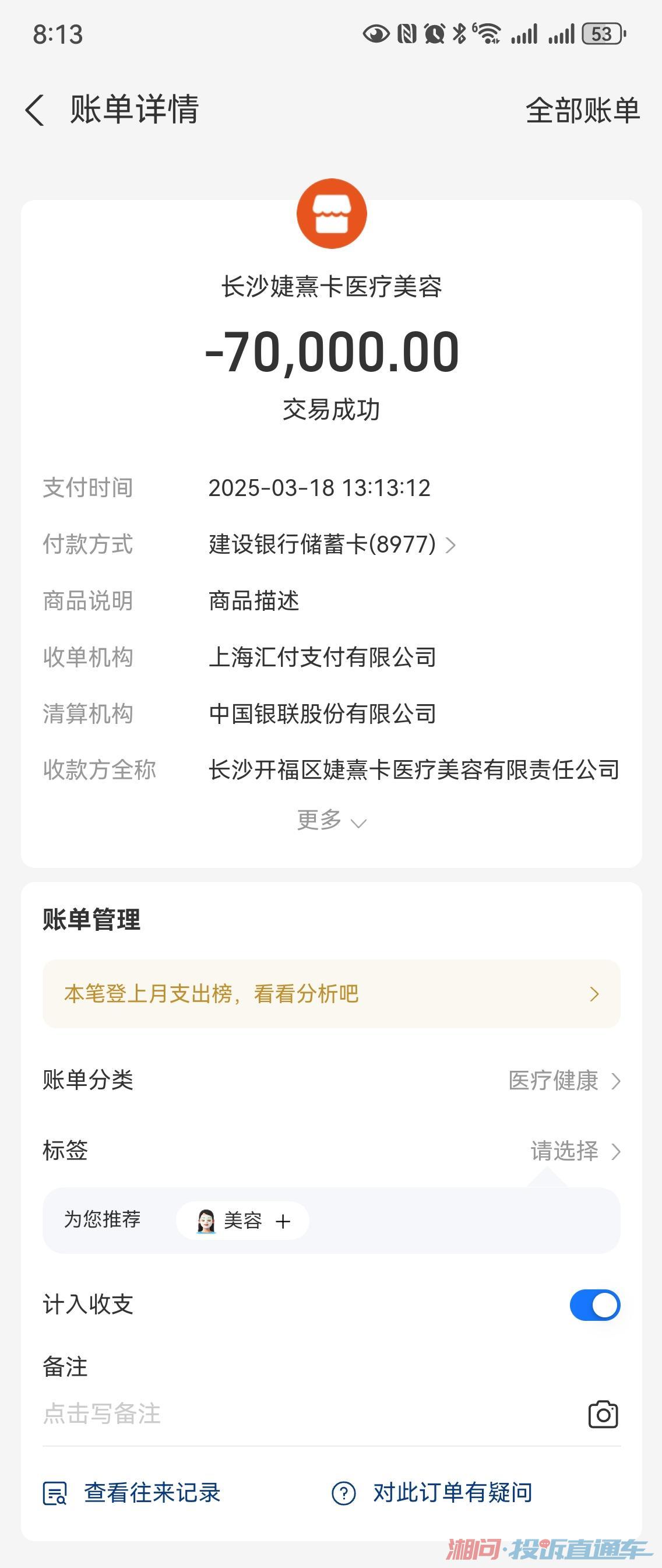
Task: Toggle 计入收支 switch off
Action: pyautogui.click(x=594, y=1305)
